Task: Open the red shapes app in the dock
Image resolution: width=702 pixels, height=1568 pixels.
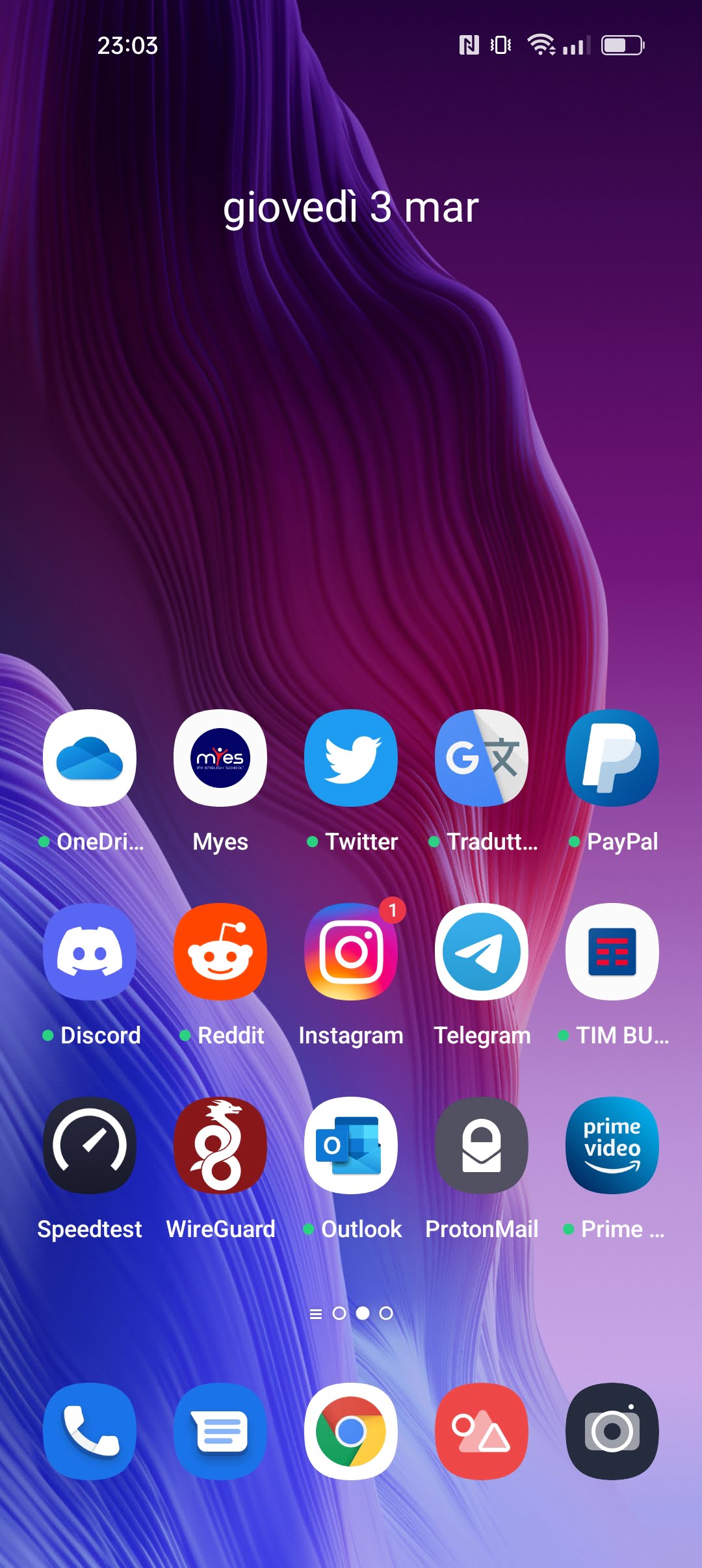Action: click(x=482, y=1431)
